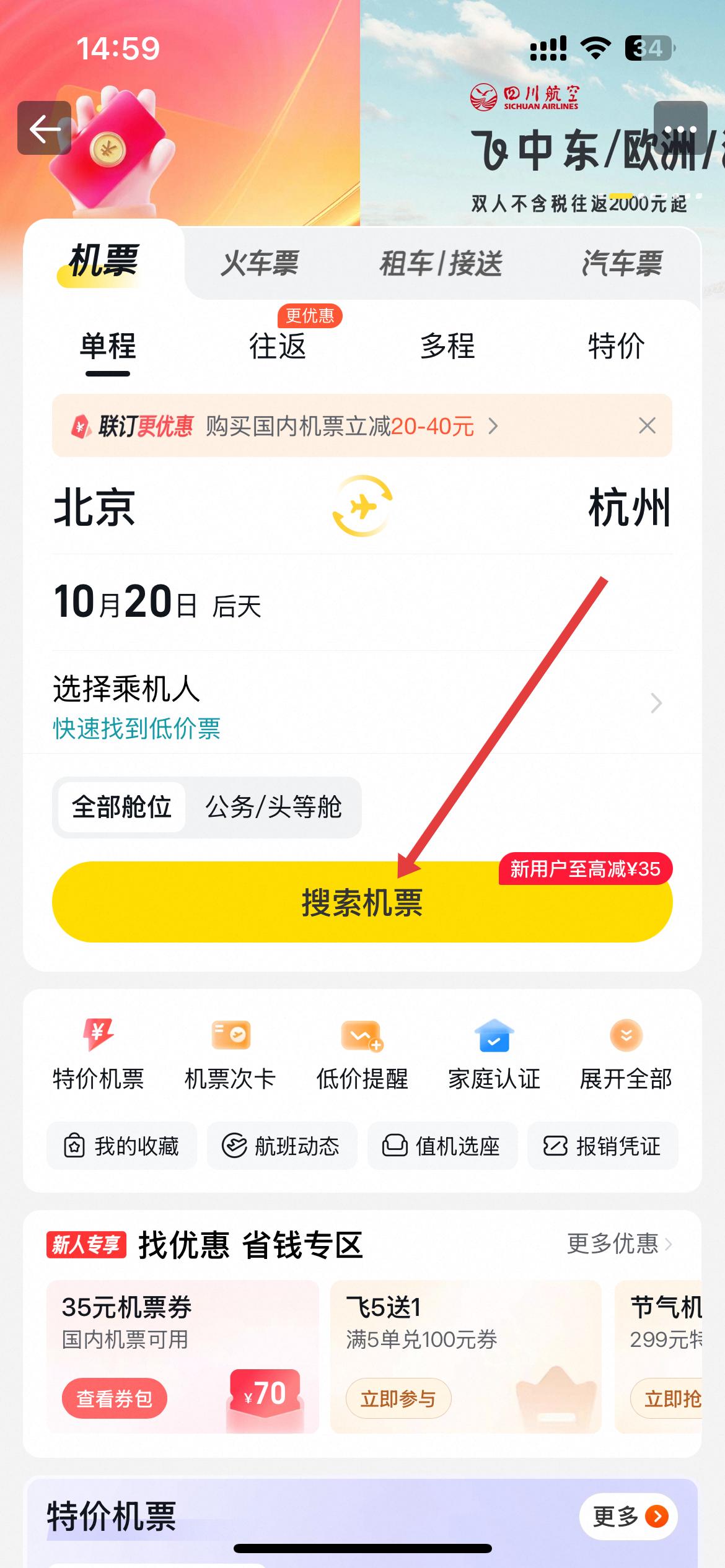
Task: Dismiss the 联订更优惠 banner
Action: 647,426
